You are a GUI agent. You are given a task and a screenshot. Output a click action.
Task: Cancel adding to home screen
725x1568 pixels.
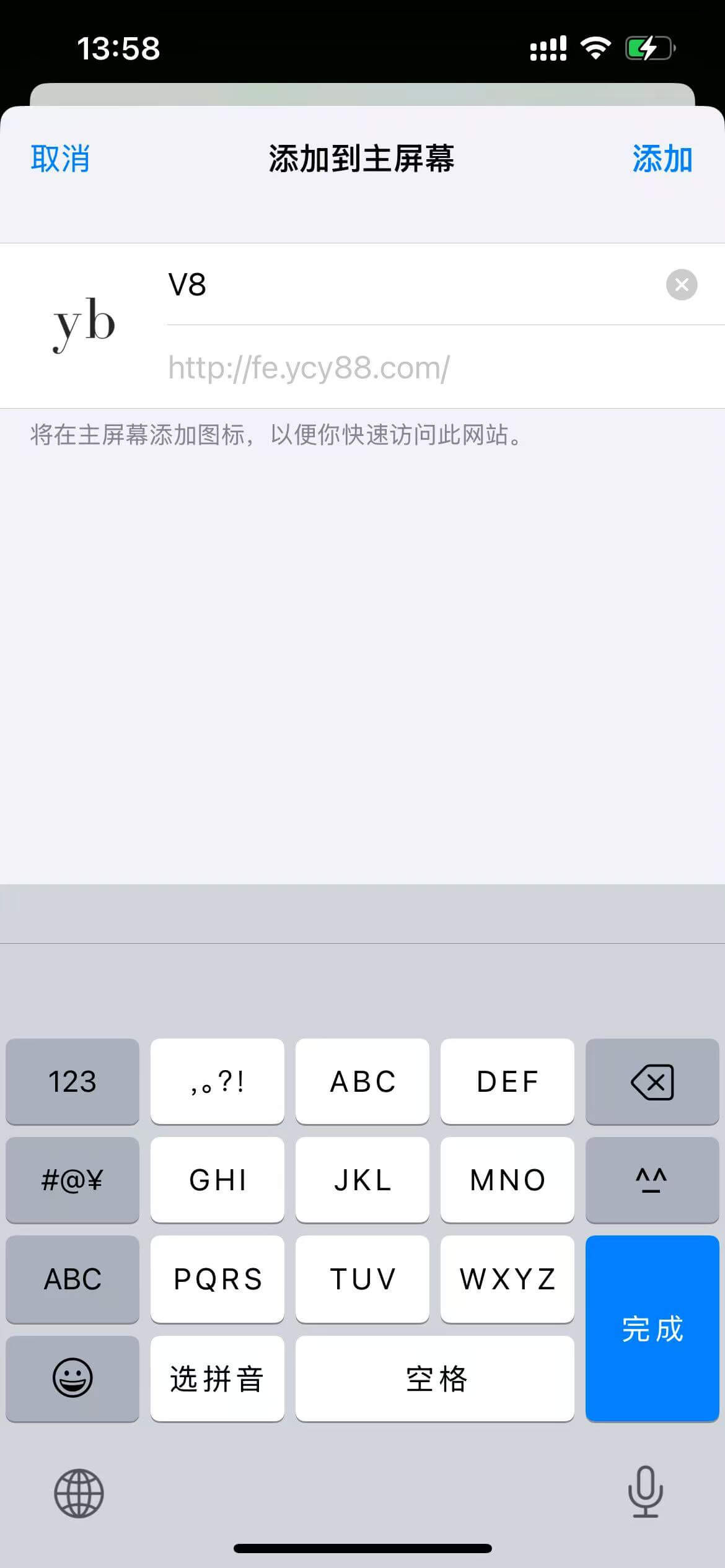coord(60,159)
